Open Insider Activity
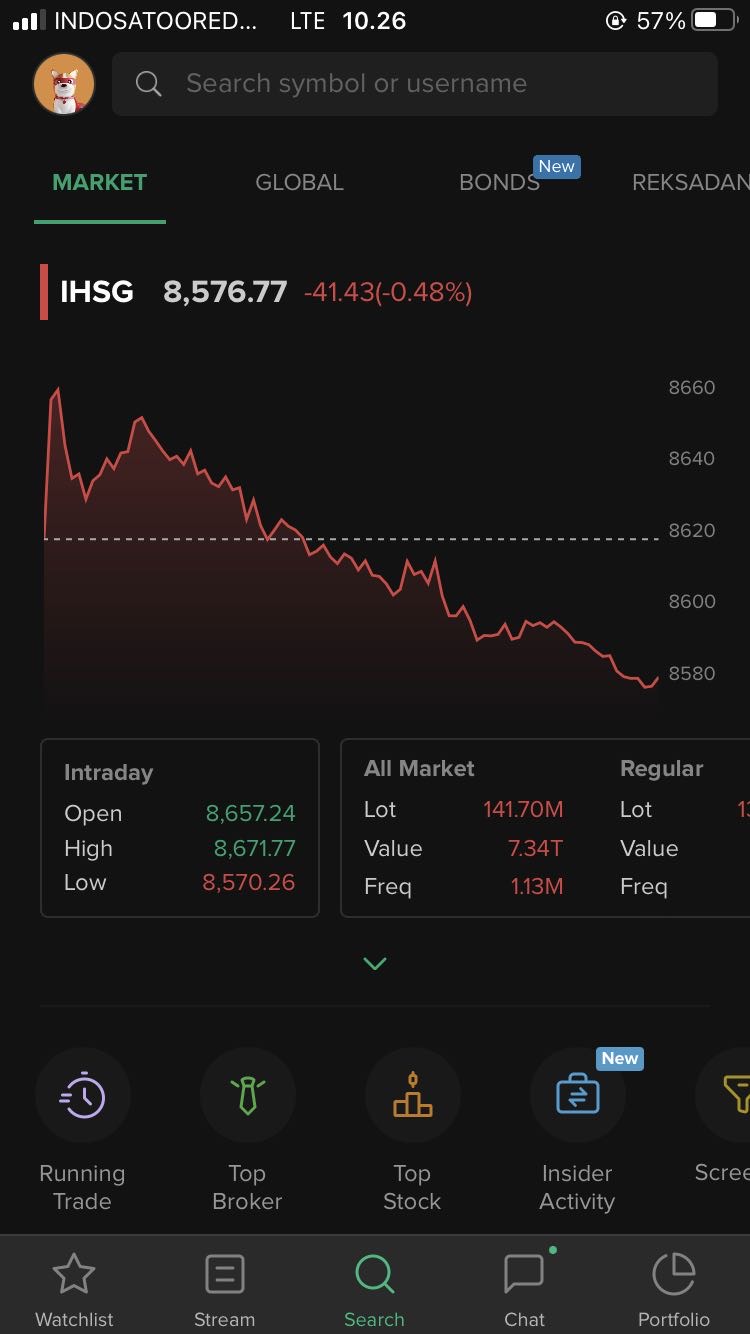The image size is (750, 1334). [577, 1130]
